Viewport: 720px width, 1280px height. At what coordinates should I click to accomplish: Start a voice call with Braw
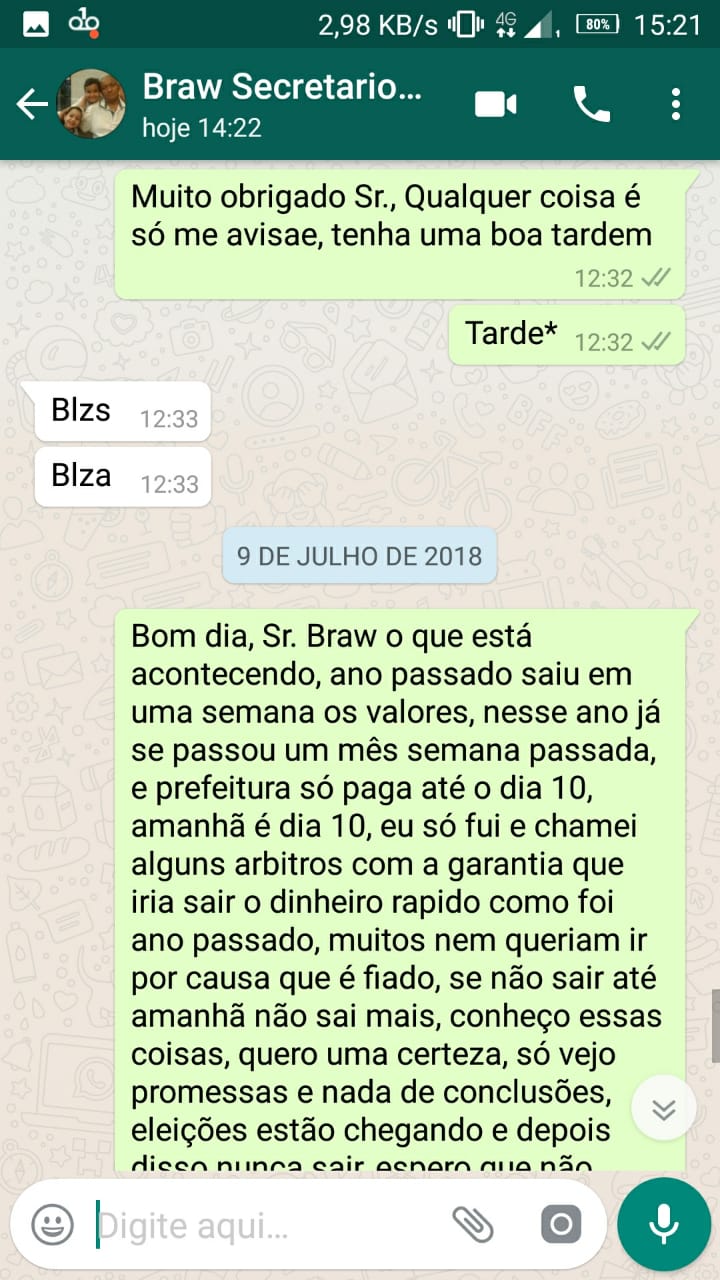point(591,104)
